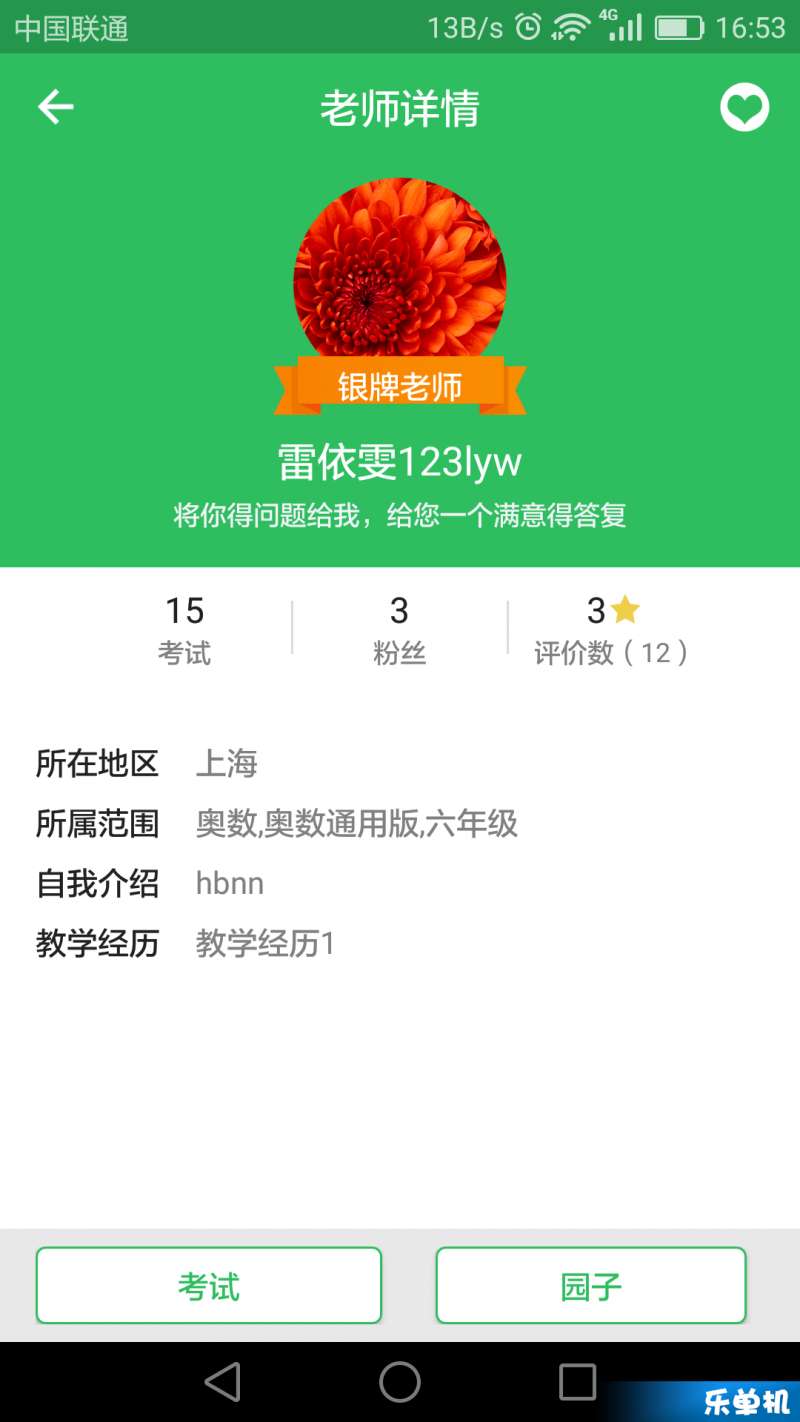This screenshot has height=1422, width=800.
Task: View the 评价数 (12) reviews
Action: coord(611,630)
